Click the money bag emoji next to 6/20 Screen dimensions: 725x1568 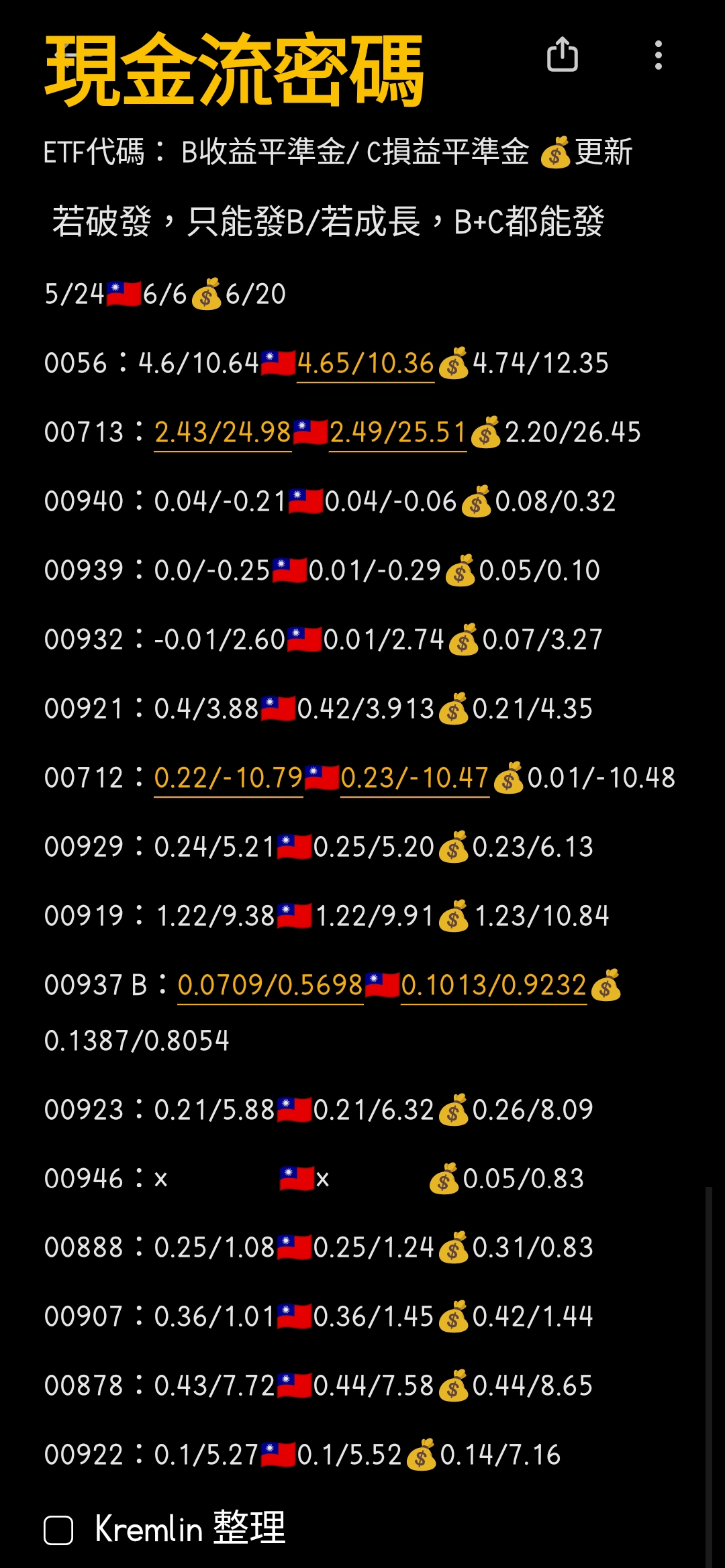pyautogui.click(x=207, y=294)
